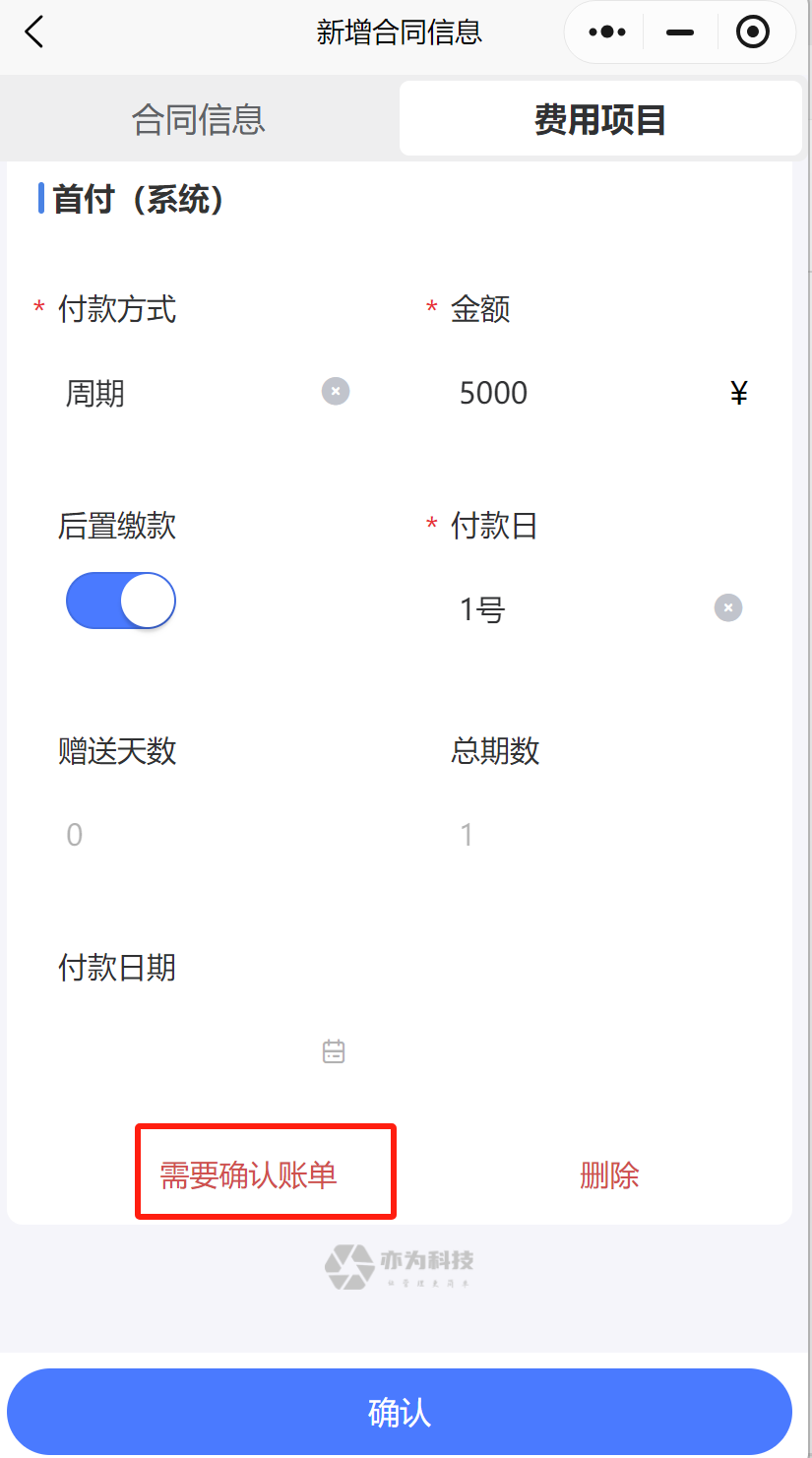
Task: Select the 费用项目 tab
Action: (599, 119)
